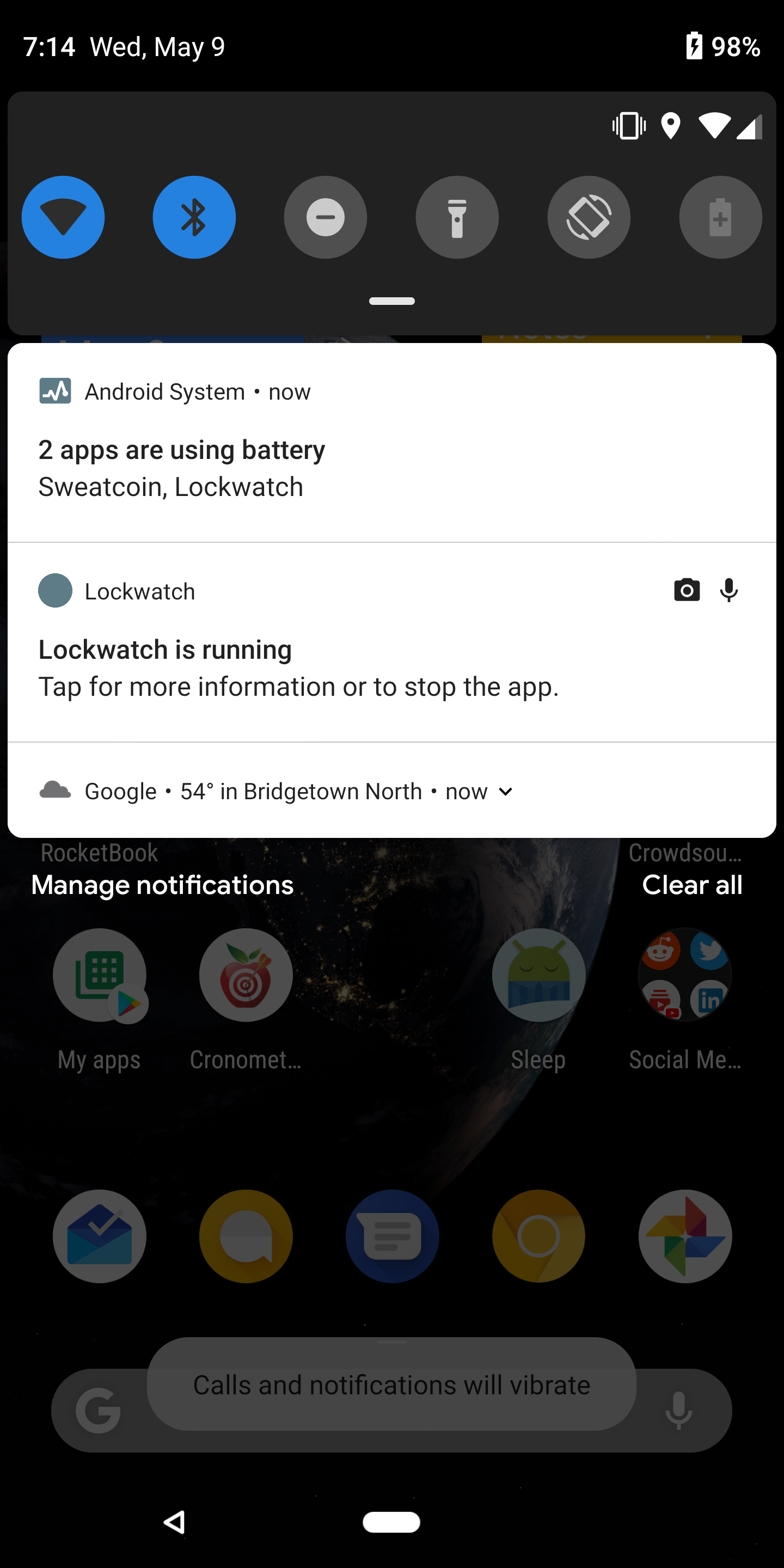Tap the Google search bar microphone

coord(678,1410)
